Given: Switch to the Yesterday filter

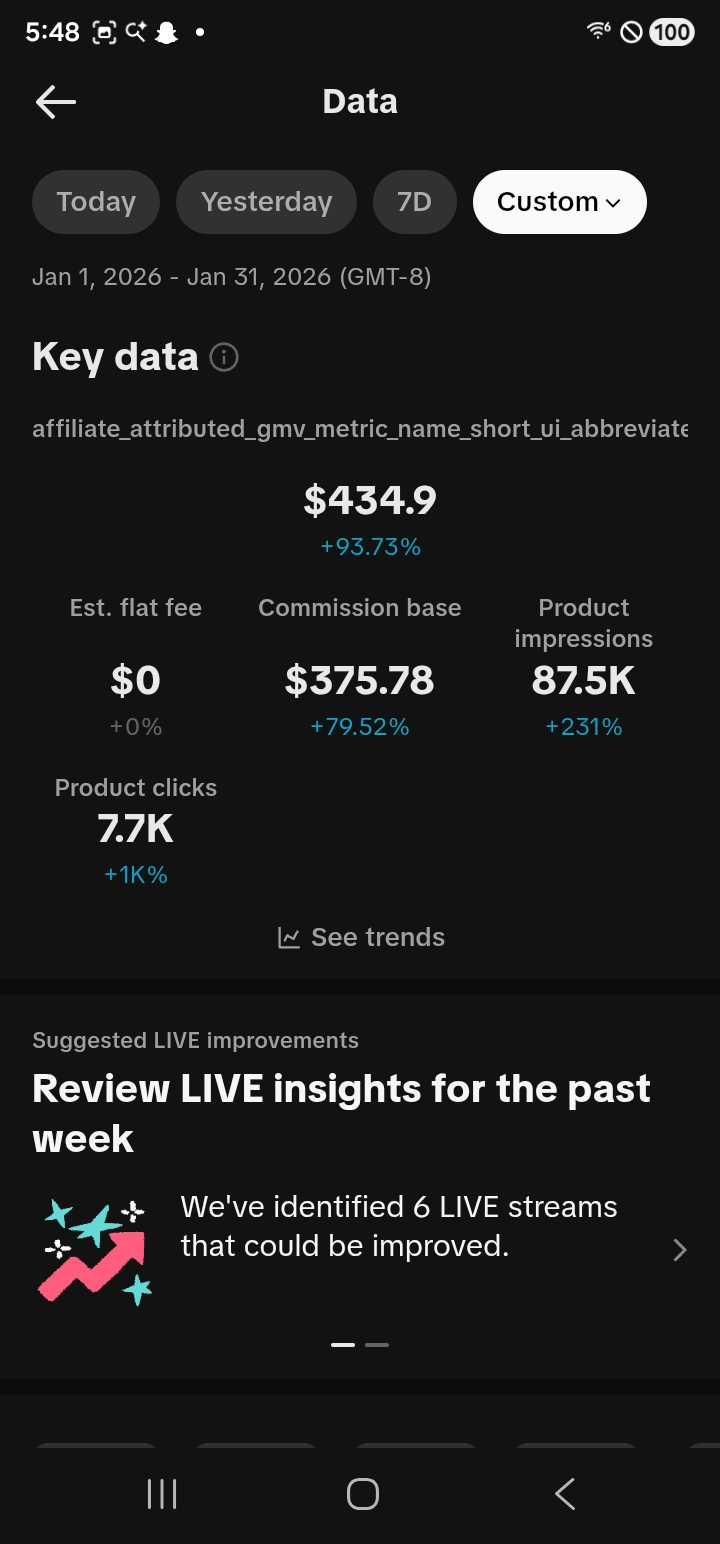Looking at the screenshot, I should (266, 202).
